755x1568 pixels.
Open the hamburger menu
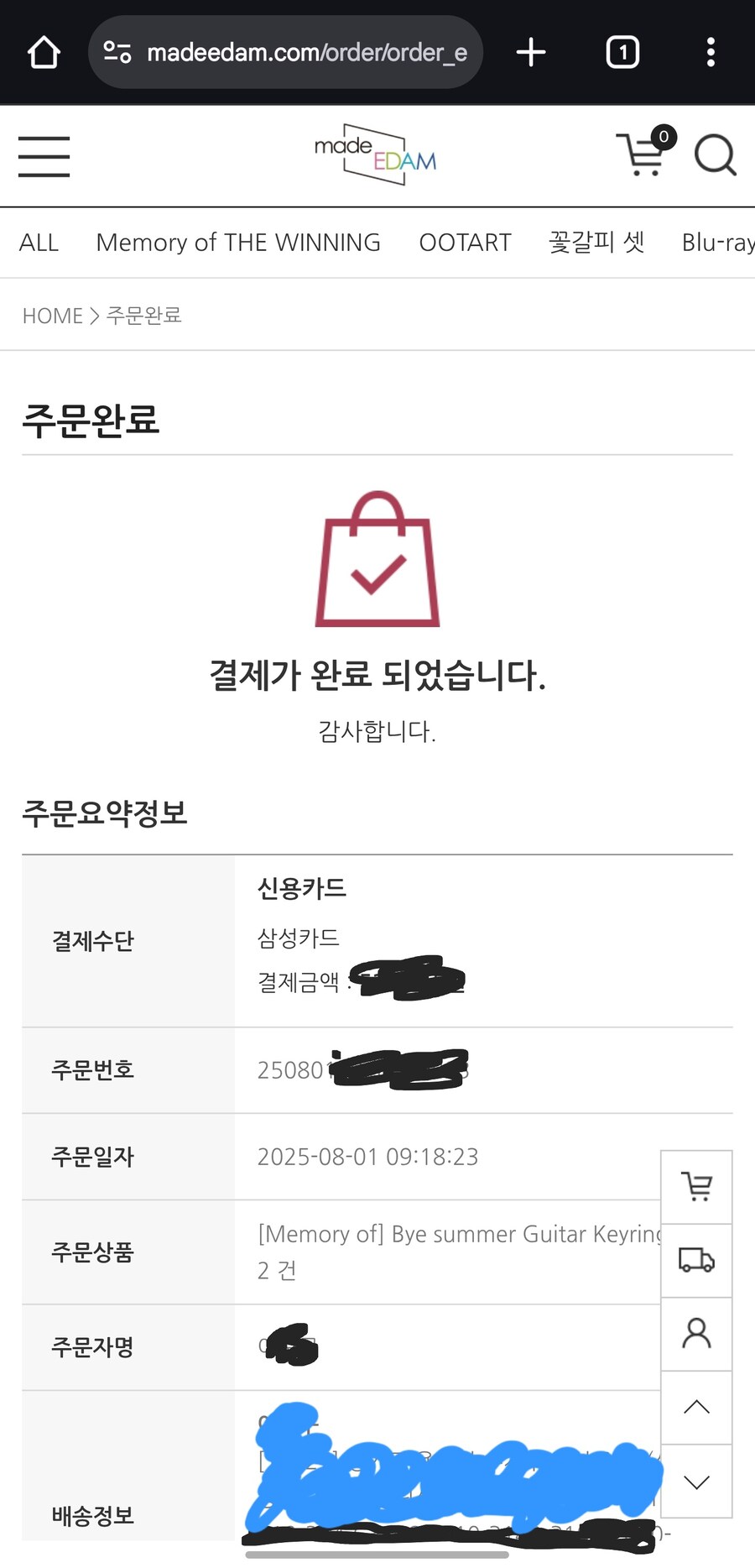44,157
